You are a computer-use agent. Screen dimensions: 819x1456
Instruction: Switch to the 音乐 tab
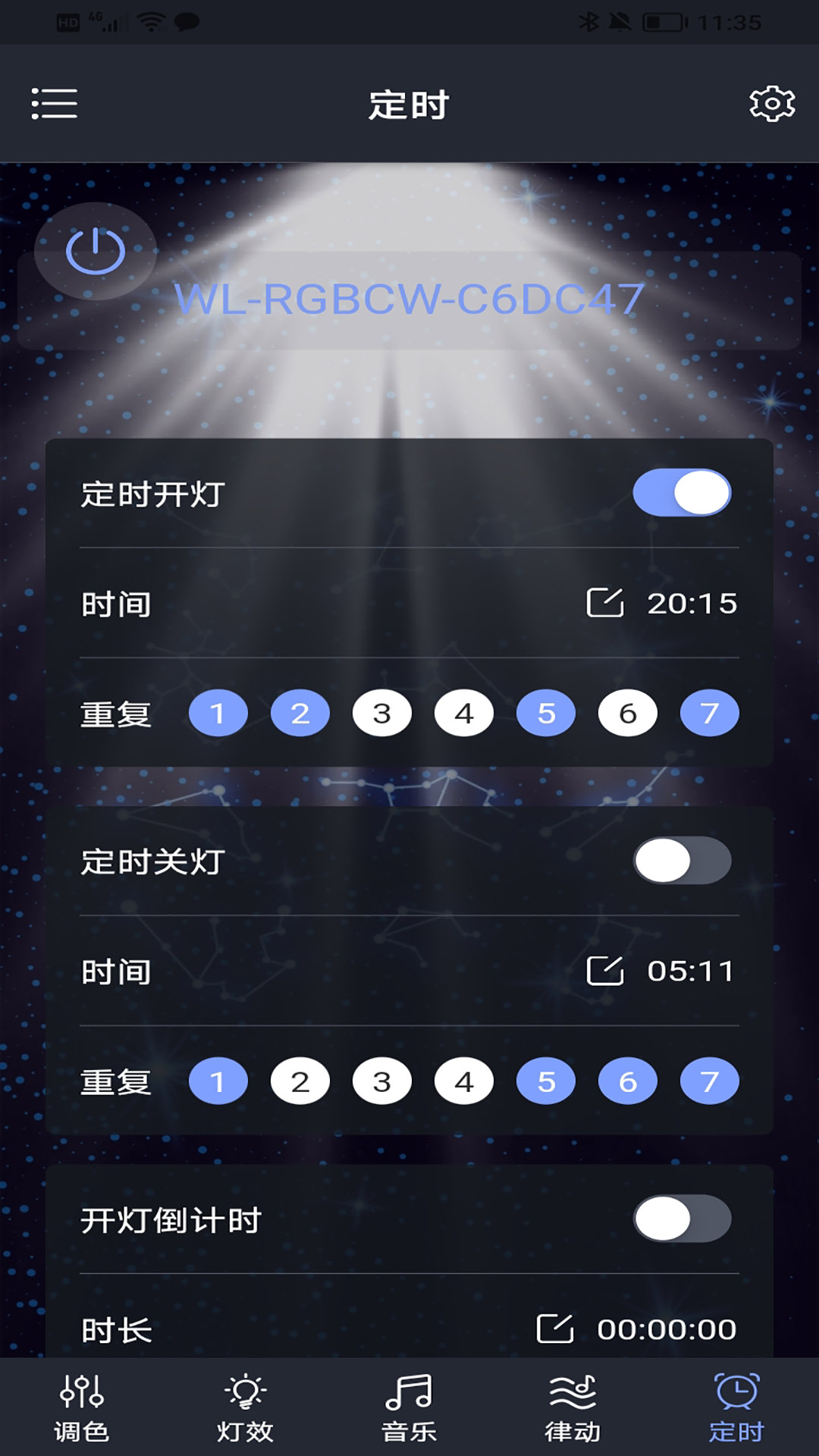(x=409, y=1408)
